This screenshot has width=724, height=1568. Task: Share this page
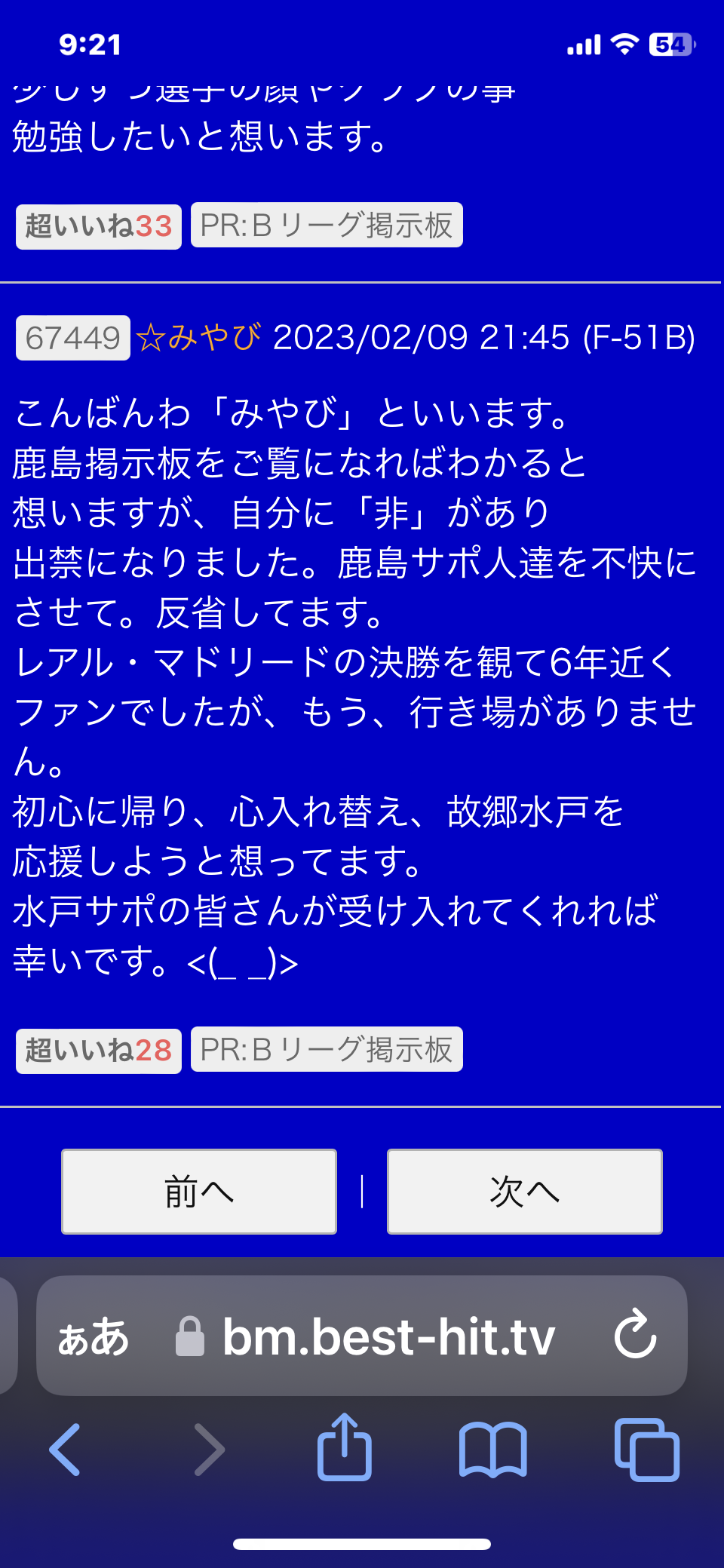click(345, 1447)
